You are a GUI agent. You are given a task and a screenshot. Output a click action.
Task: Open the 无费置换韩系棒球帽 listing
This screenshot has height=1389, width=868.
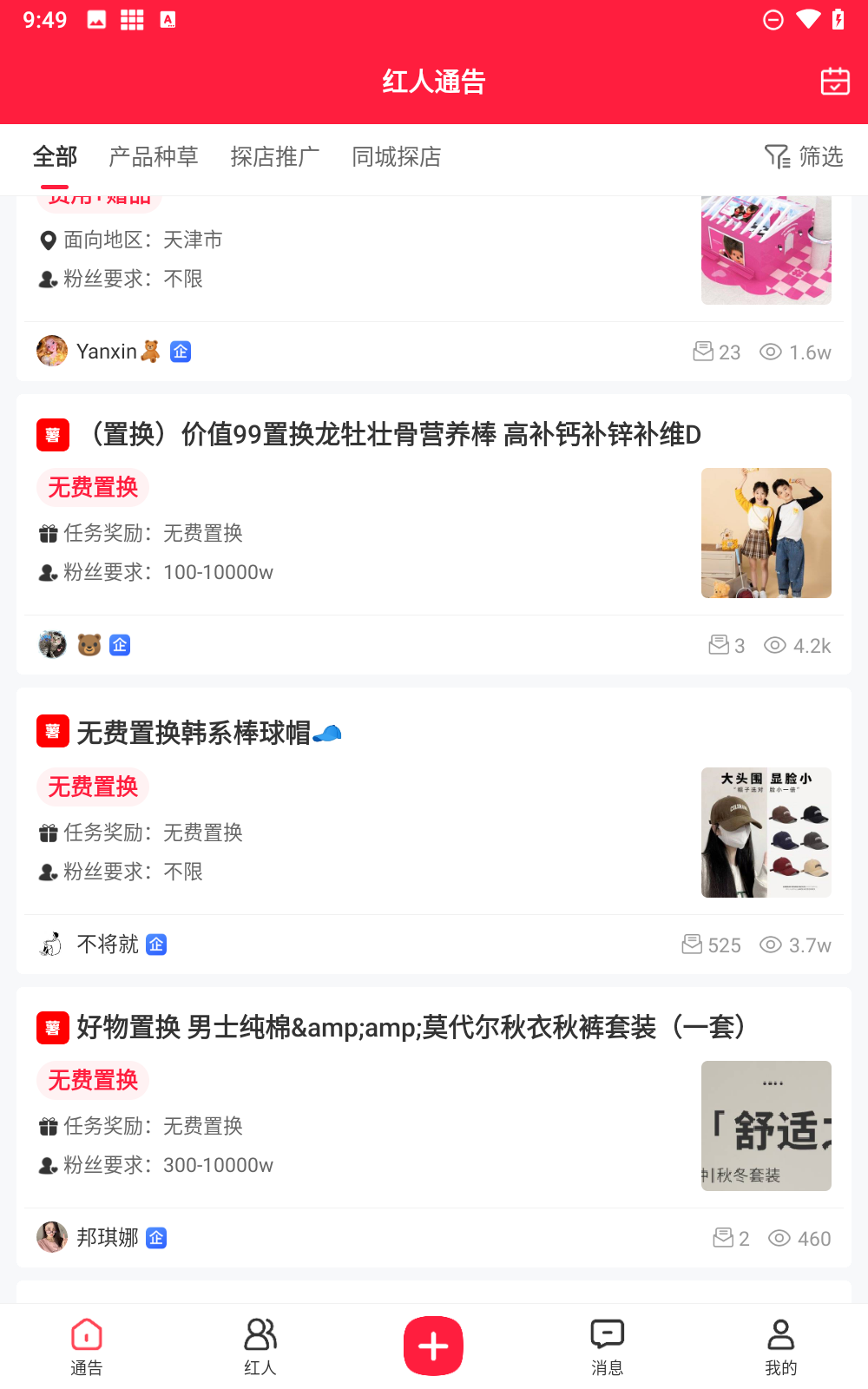coord(208,733)
